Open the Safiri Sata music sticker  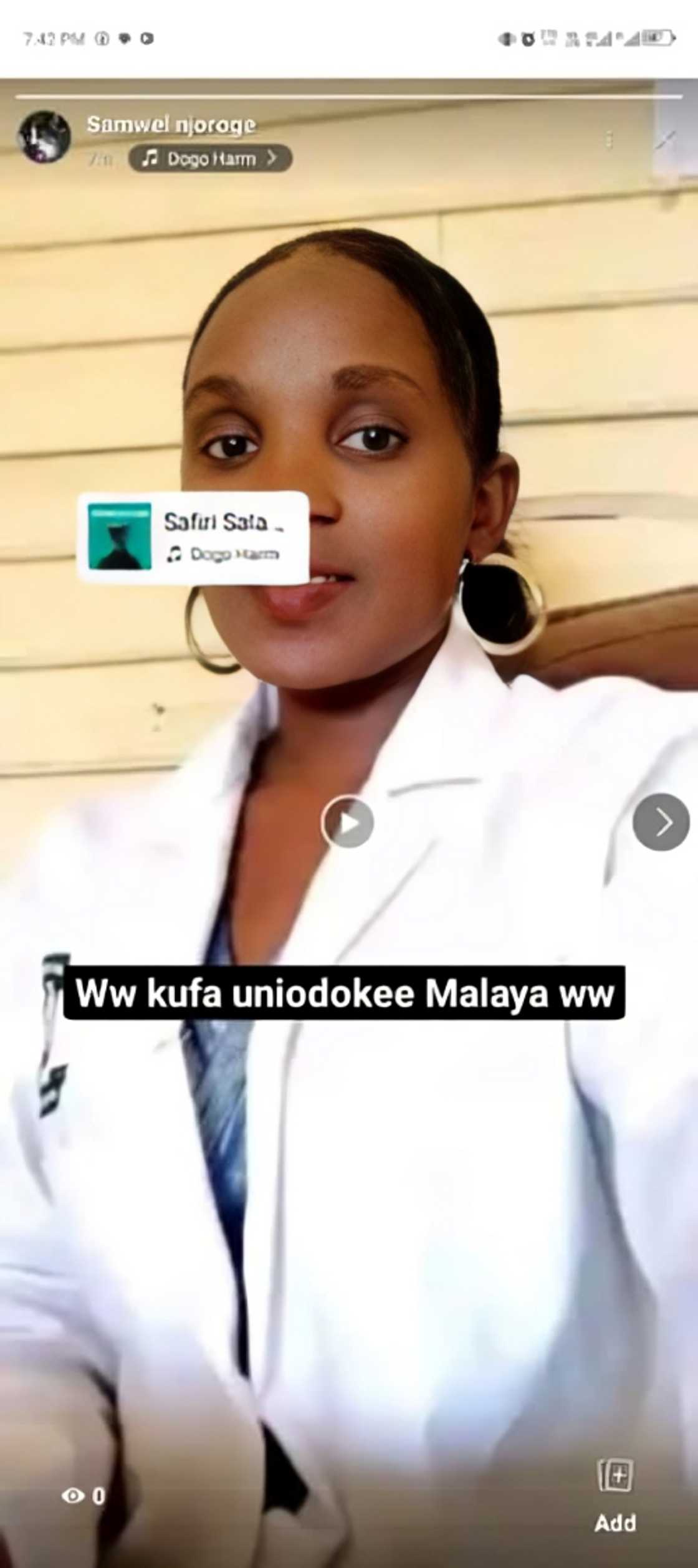(193, 537)
